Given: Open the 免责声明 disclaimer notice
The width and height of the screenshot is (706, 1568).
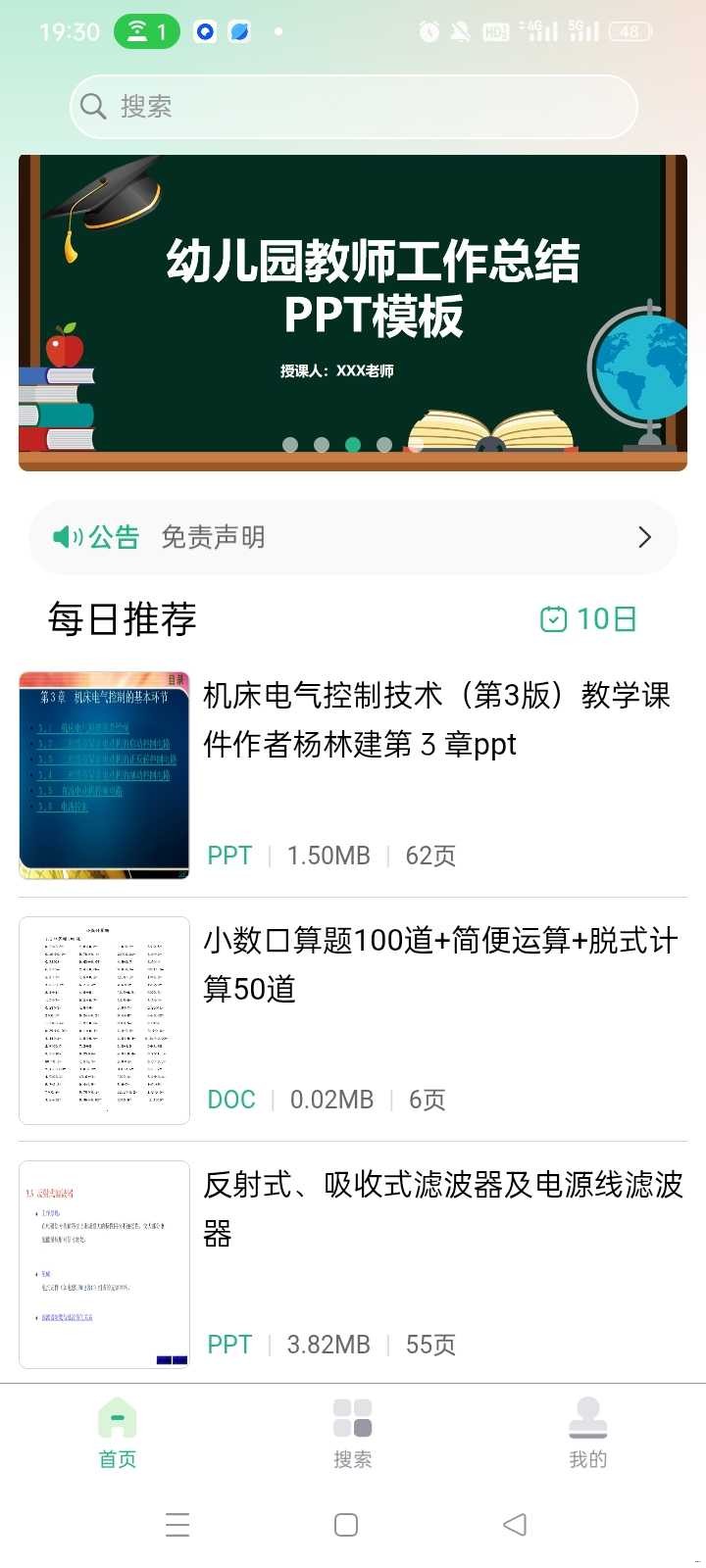Looking at the screenshot, I should tap(214, 537).
